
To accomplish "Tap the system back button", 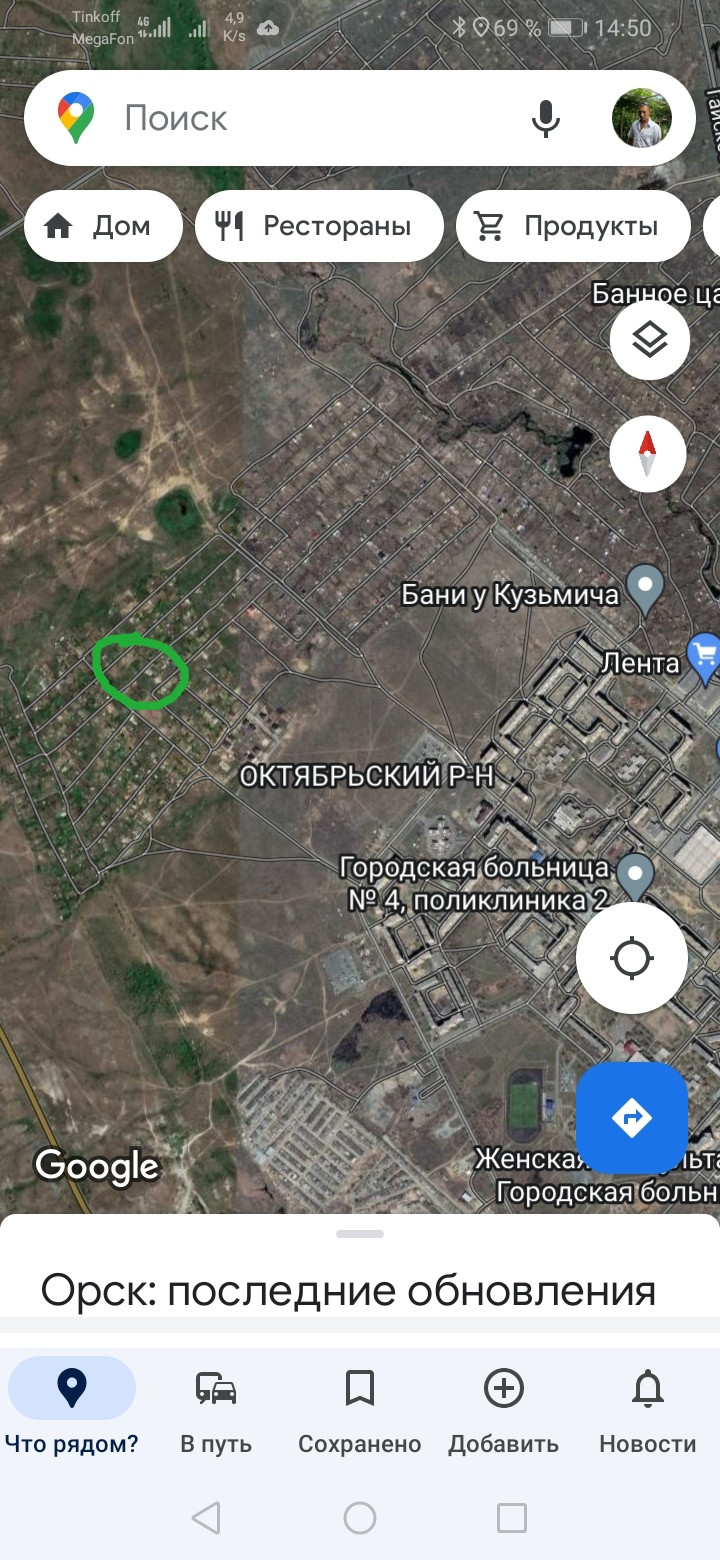I will pyautogui.click(x=206, y=1518).
